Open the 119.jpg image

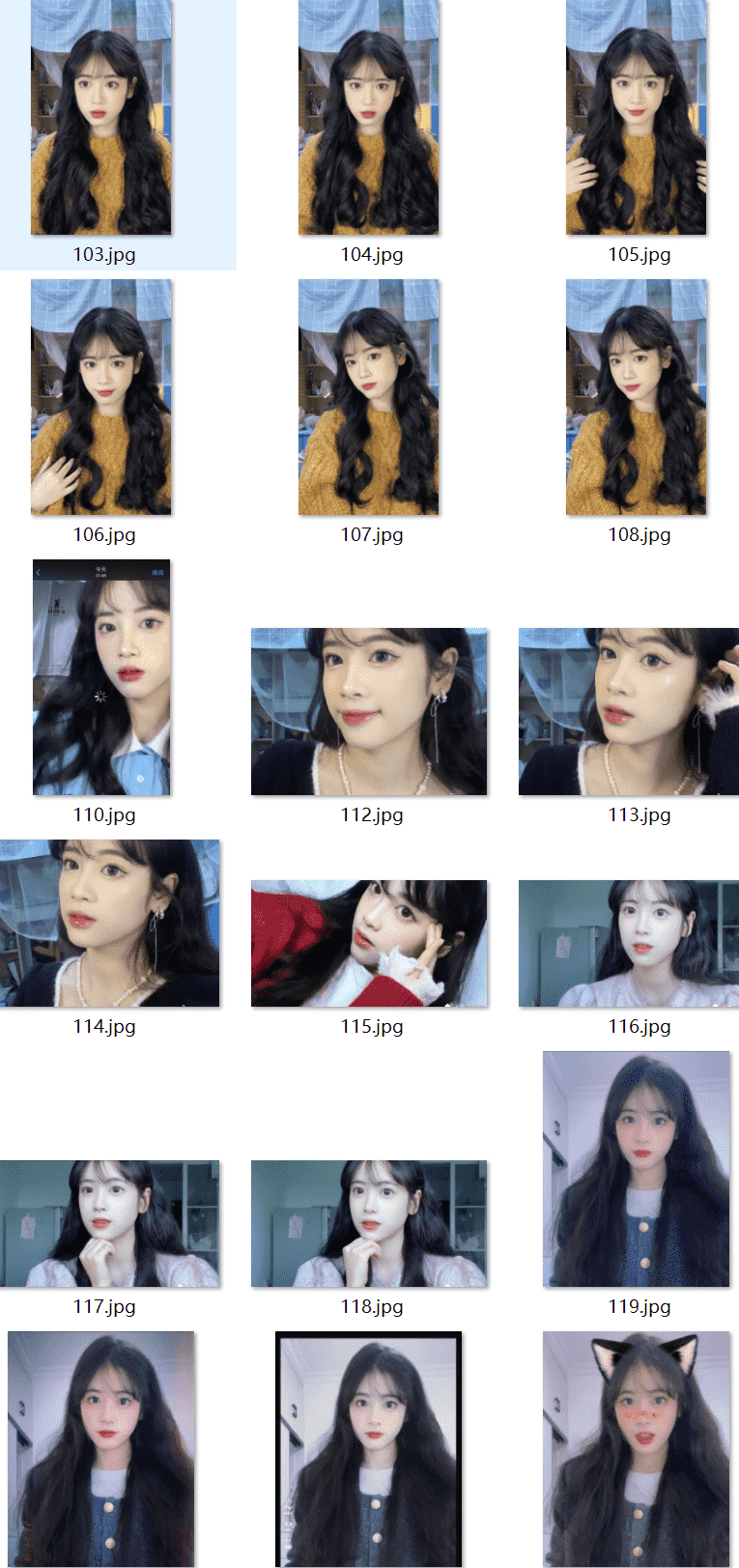click(637, 1169)
